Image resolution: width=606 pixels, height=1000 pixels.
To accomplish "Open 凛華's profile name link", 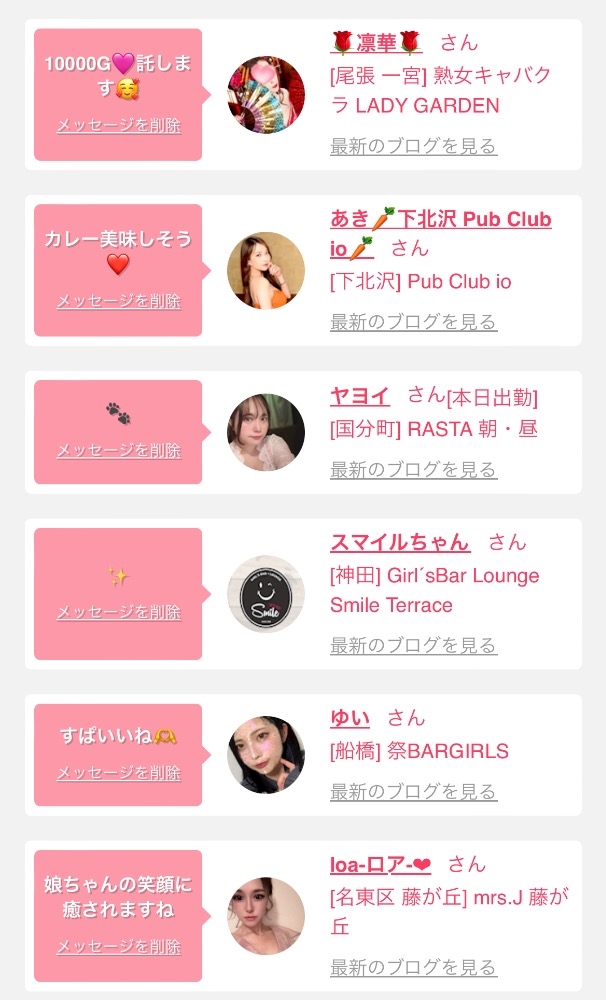I will pos(376,43).
